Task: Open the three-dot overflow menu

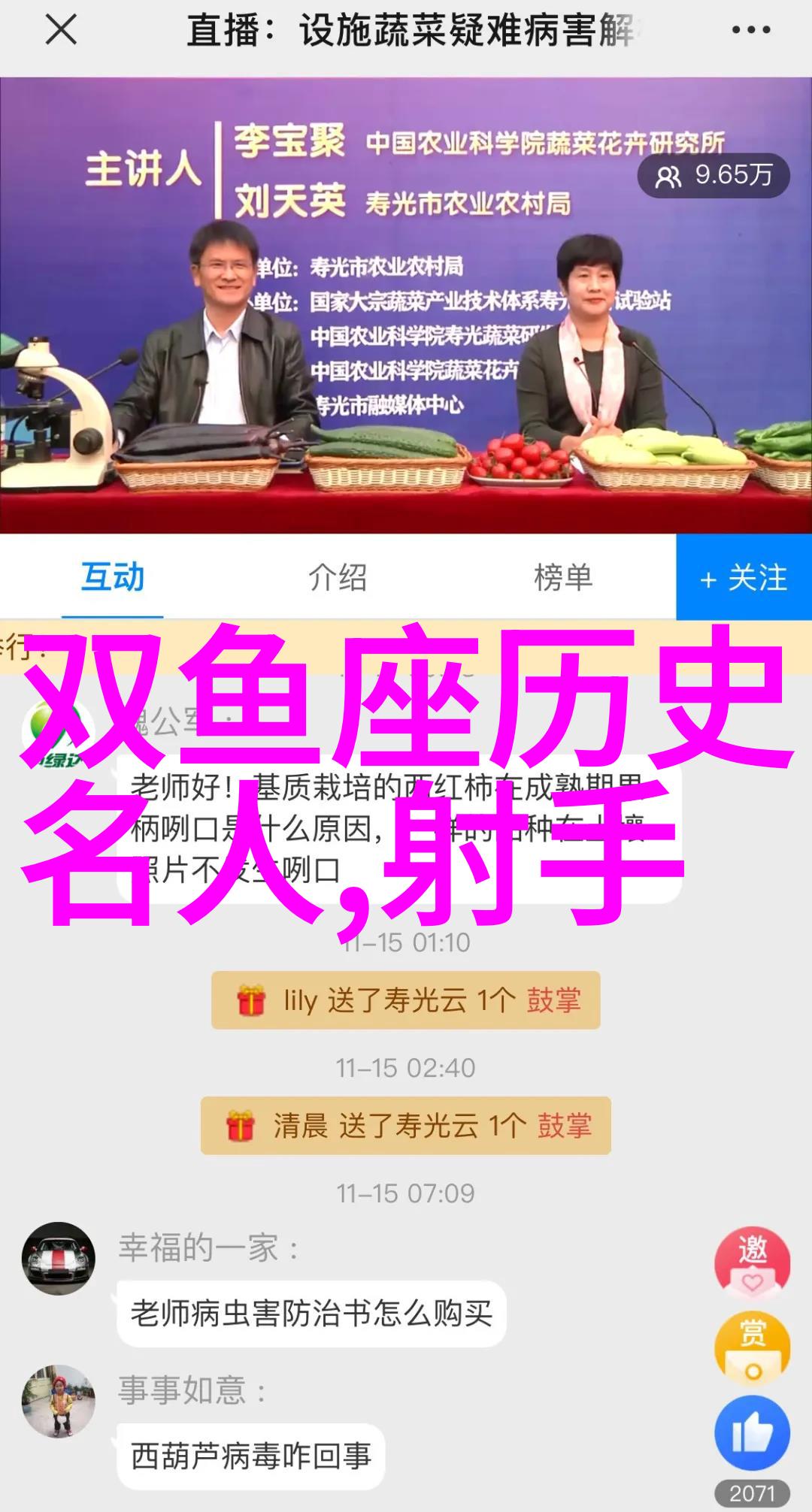Action: click(x=750, y=31)
